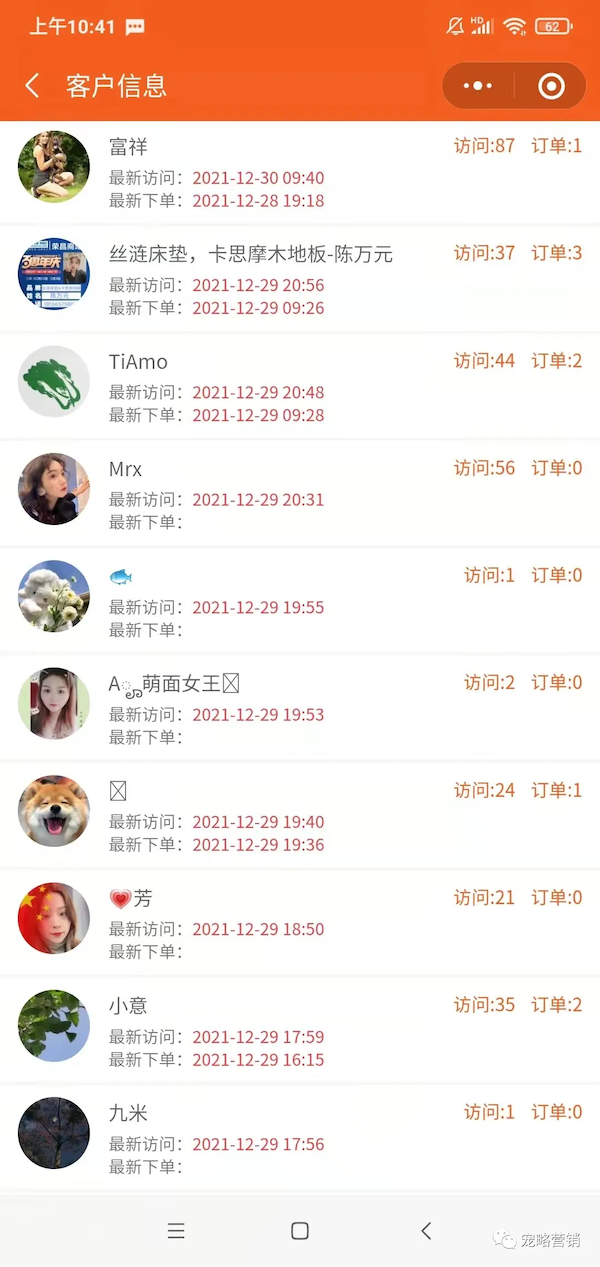The image size is (600, 1267).
Task: Select the customer TiAmo
Action: point(300,385)
